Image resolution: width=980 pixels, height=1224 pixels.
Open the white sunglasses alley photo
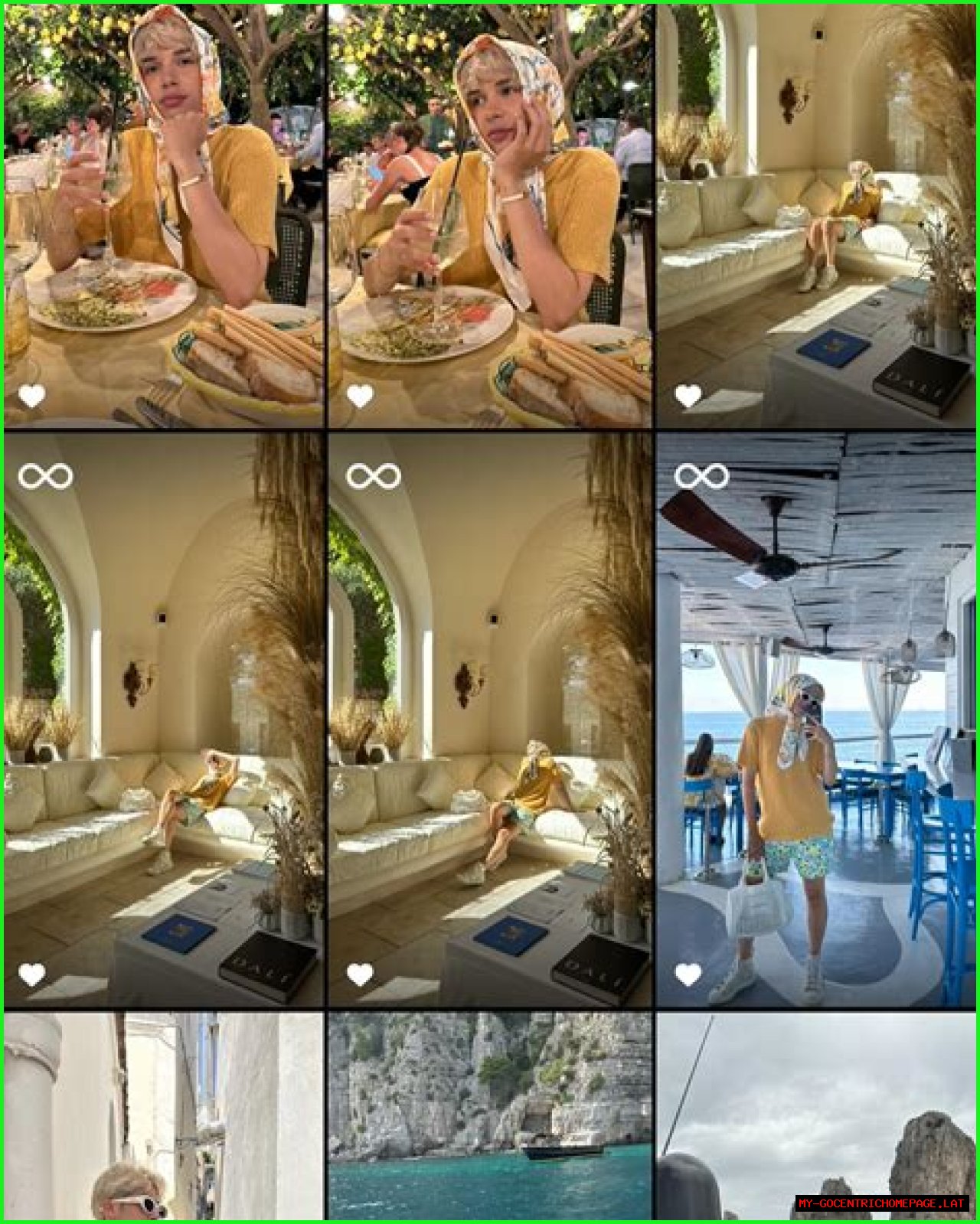164,1116
